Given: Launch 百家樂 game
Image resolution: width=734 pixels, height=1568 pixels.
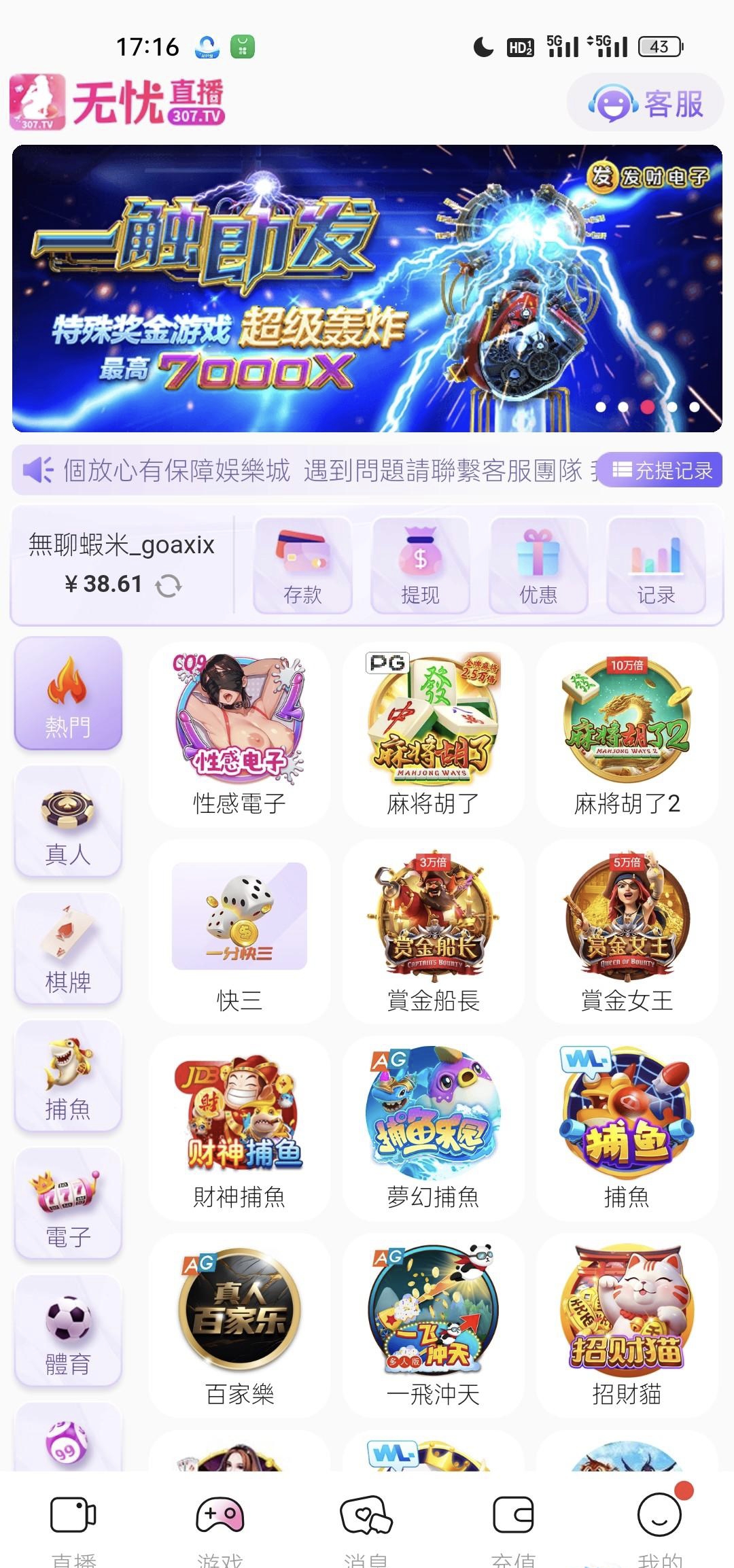Looking at the screenshot, I should (x=239, y=1325).
